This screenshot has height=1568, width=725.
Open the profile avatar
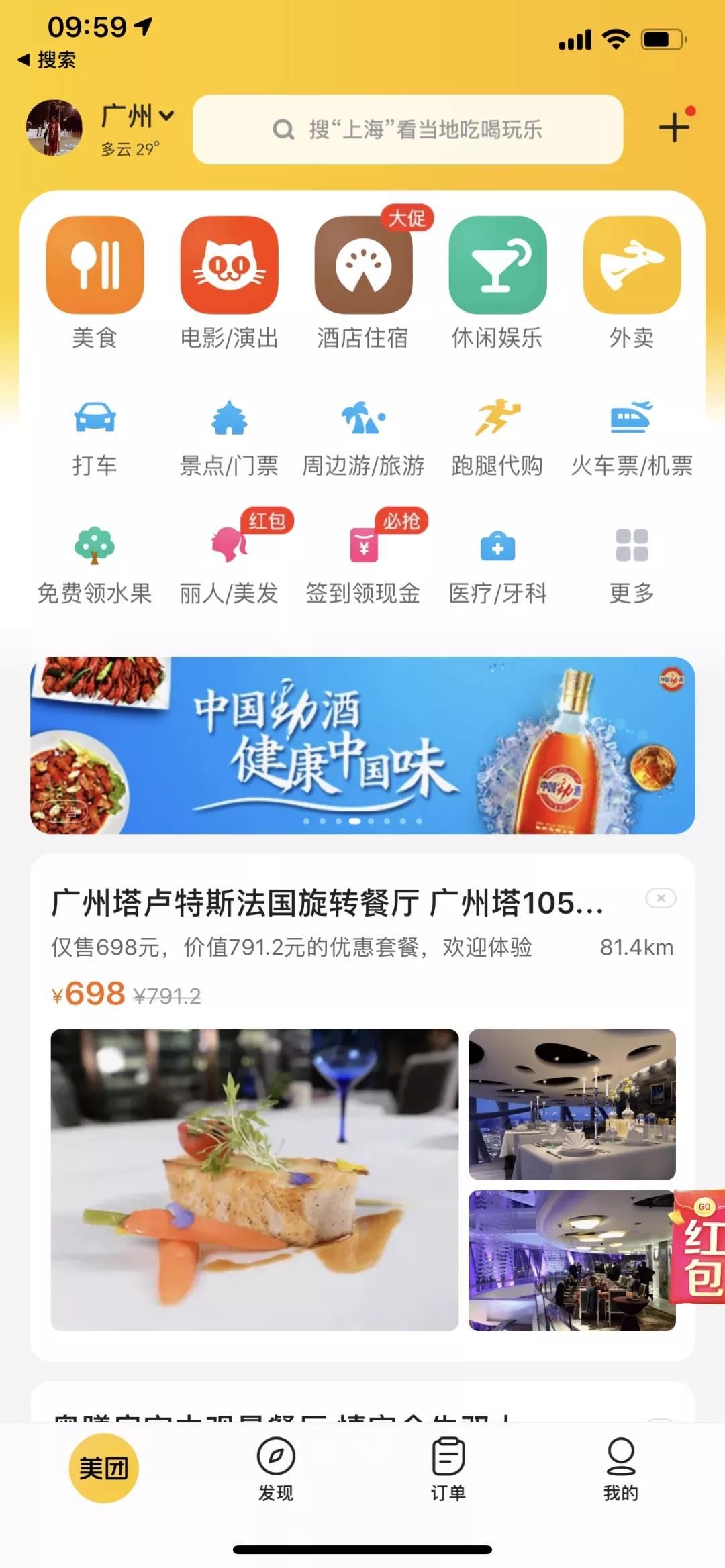point(54,127)
